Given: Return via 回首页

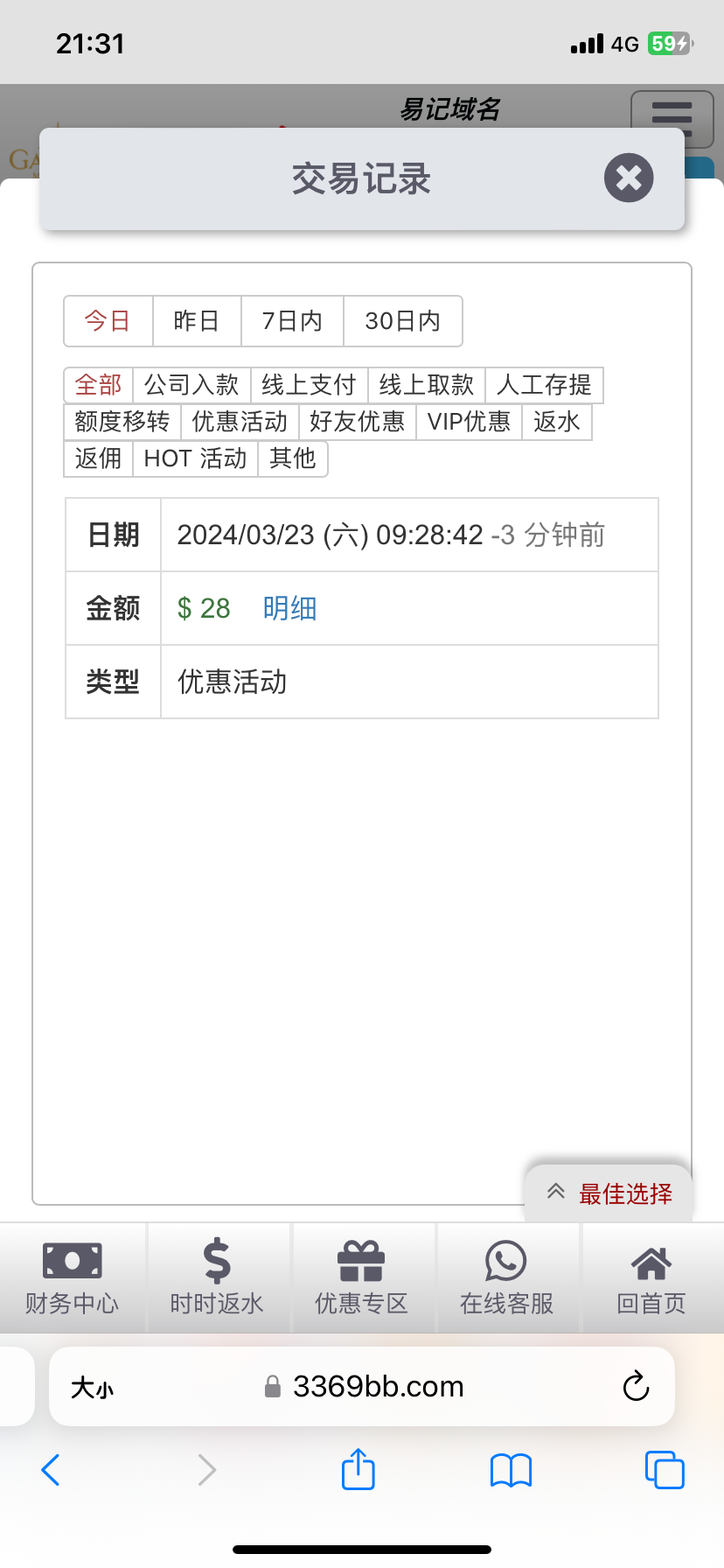Looking at the screenshot, I should [651, 1278].
